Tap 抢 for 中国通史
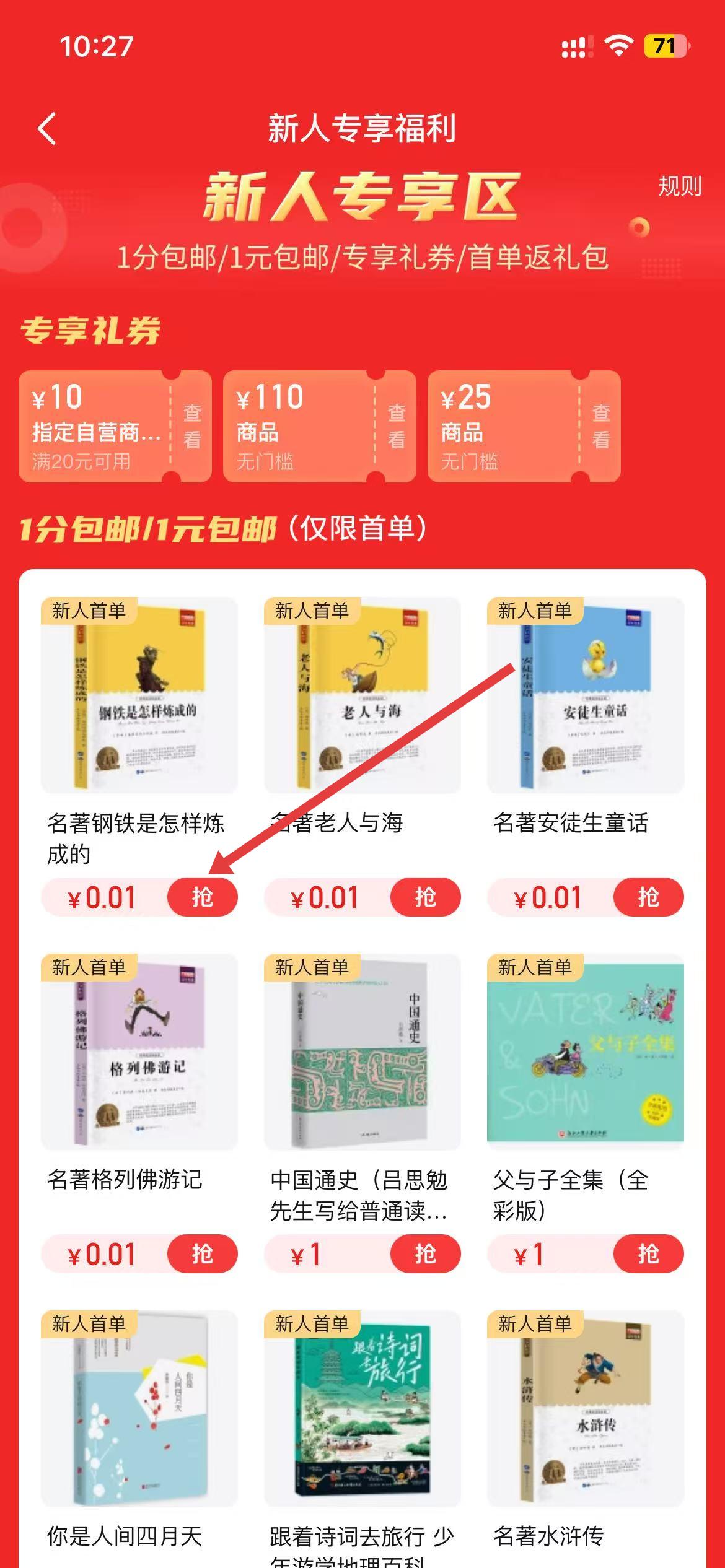 coord(426,1253)
